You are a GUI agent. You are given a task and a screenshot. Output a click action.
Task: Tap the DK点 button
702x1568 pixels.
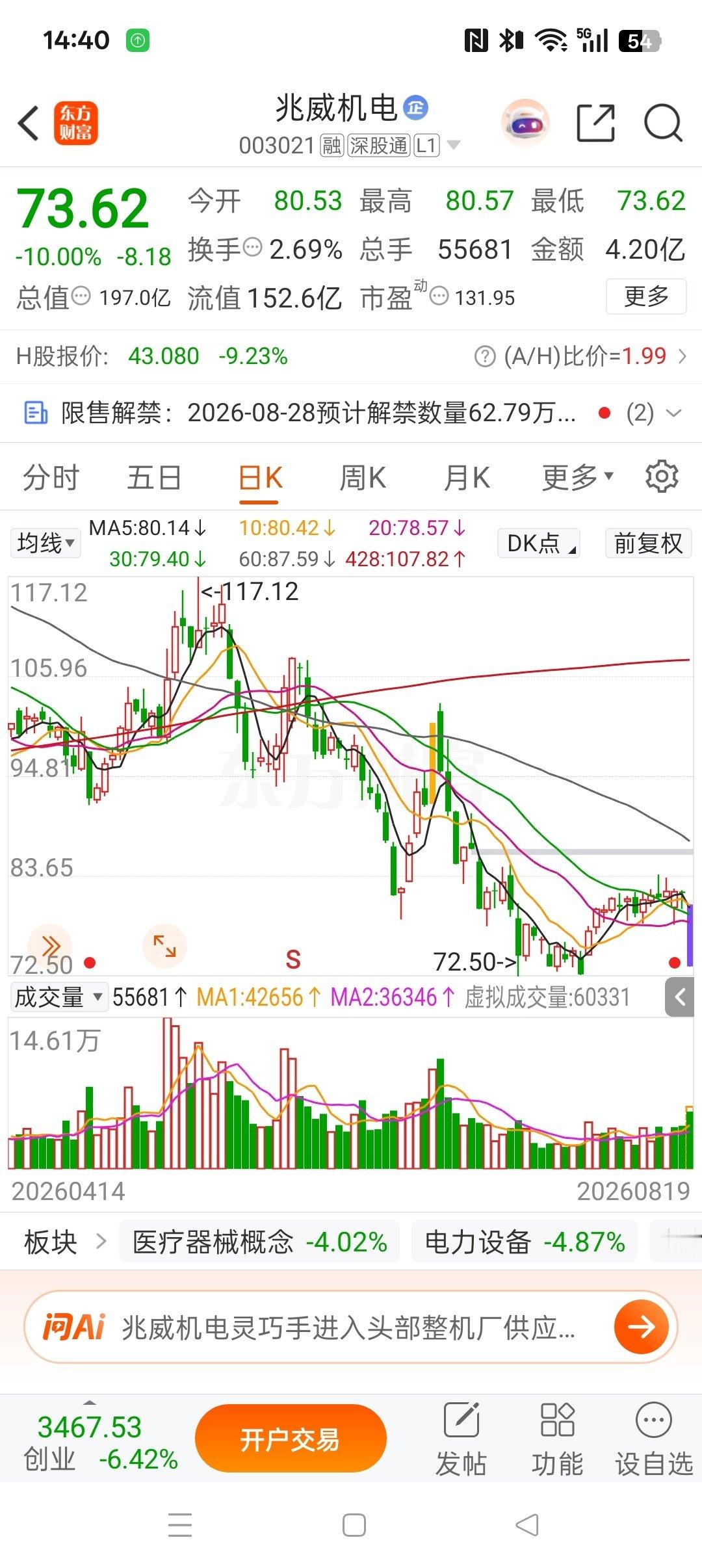(539, 543)
